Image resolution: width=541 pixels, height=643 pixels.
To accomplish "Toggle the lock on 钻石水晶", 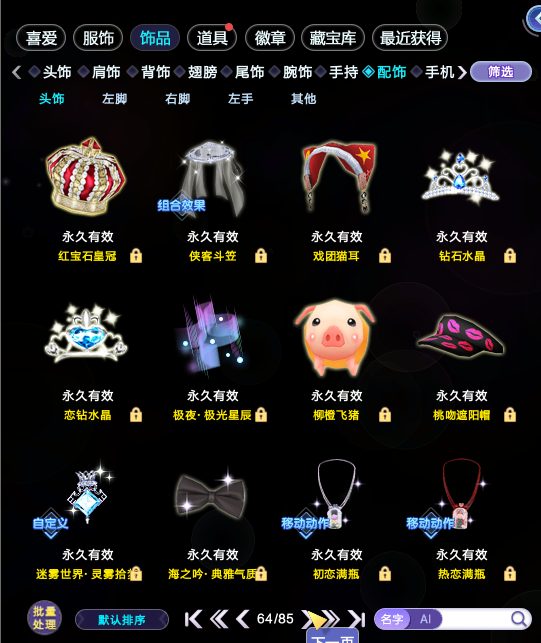I will click(x=510, y=255).
